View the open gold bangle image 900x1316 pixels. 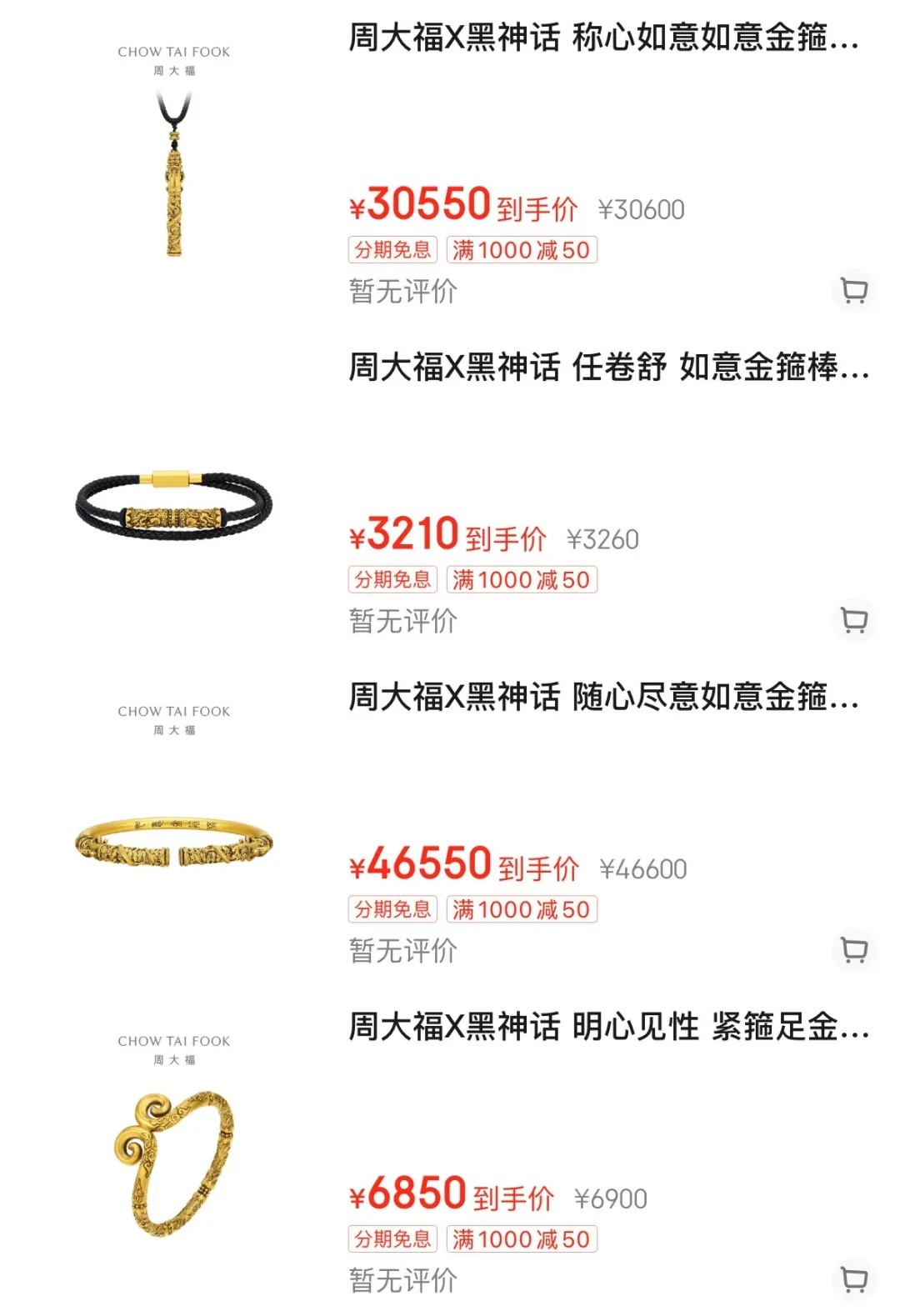click(x=174, y=842)
